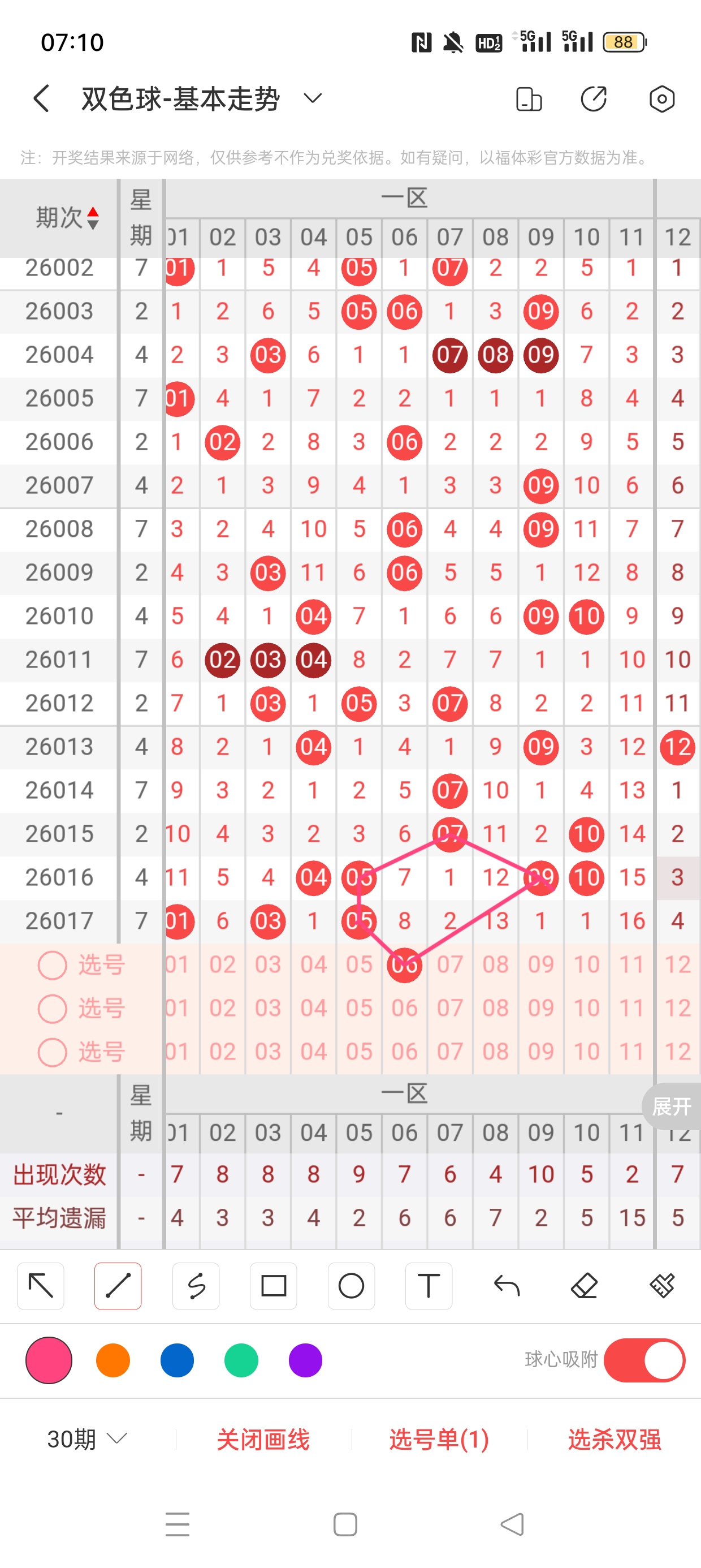Viewport: 701px width, 1568px height.
Task: Undo the last drawn line
Action: (x=507, y=1286)
